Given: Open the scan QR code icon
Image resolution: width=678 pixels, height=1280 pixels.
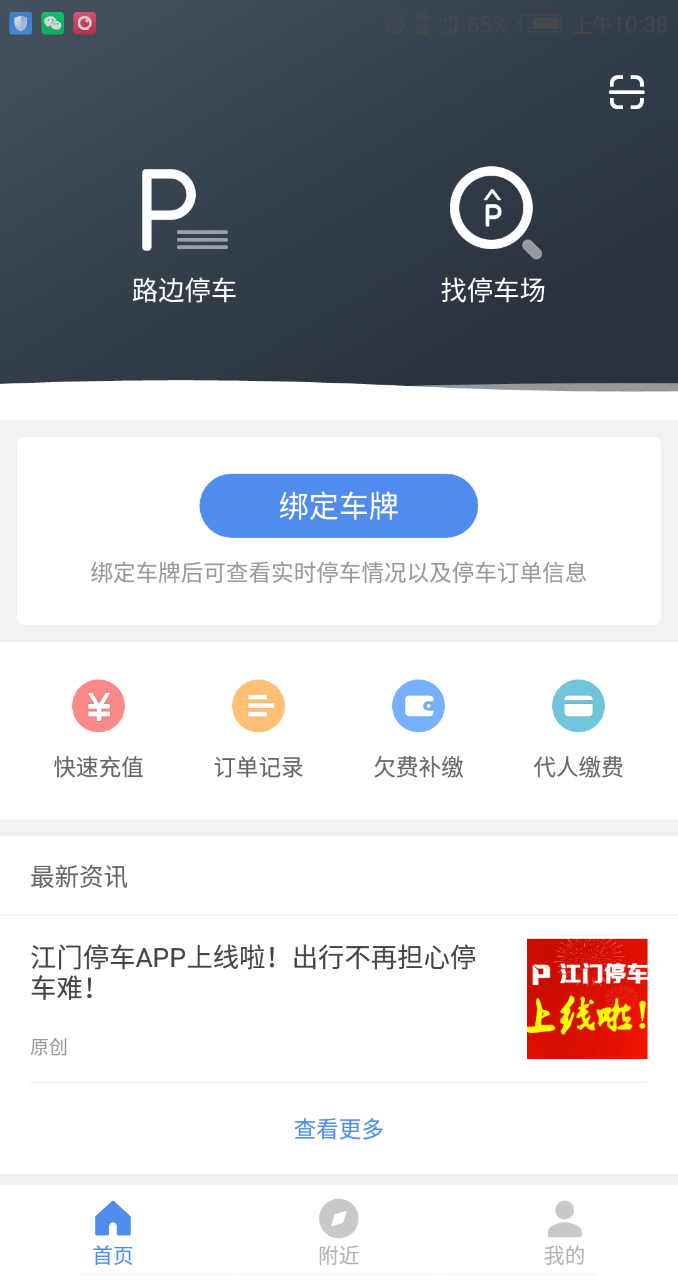Looking at the screenshot, I should click(627, 92).
